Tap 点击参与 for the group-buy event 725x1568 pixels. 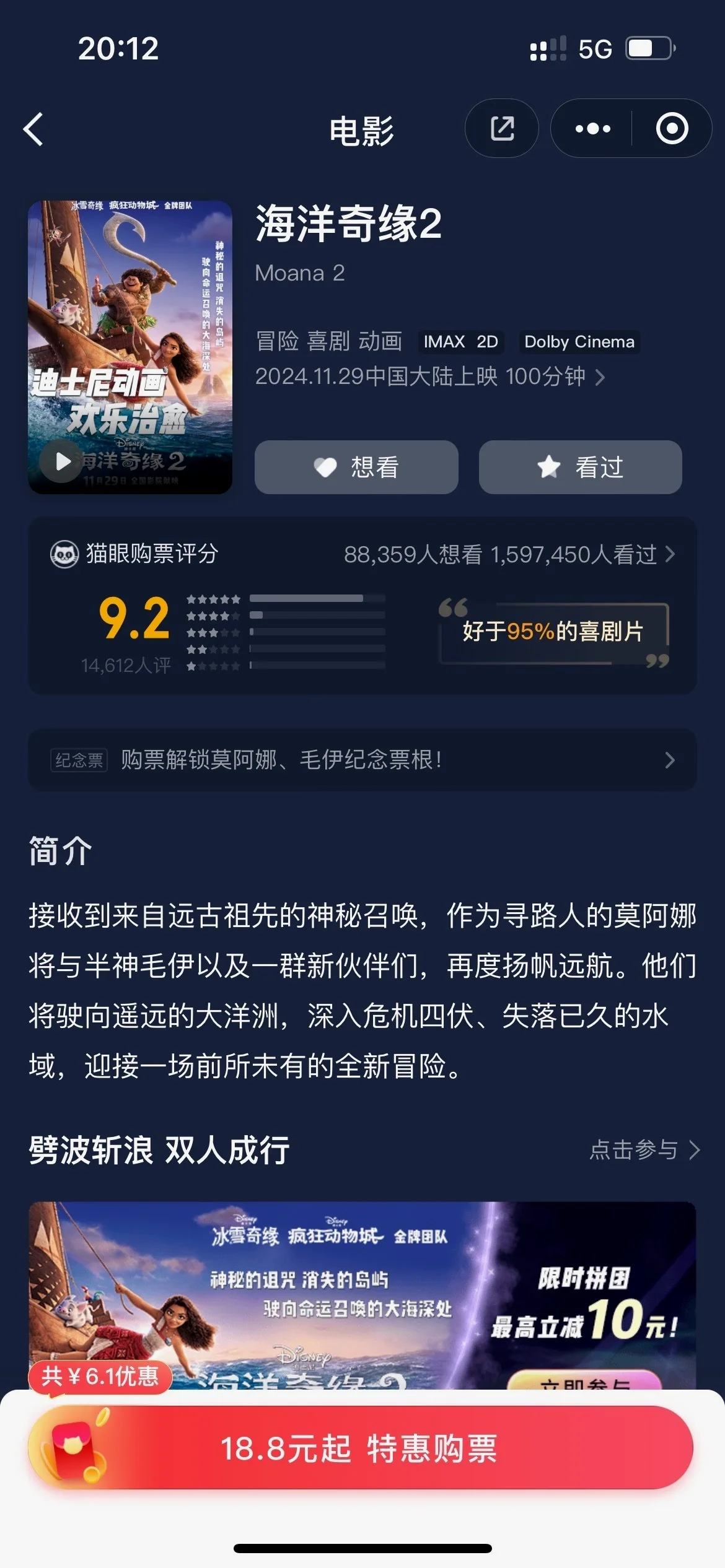point(643,1150)
